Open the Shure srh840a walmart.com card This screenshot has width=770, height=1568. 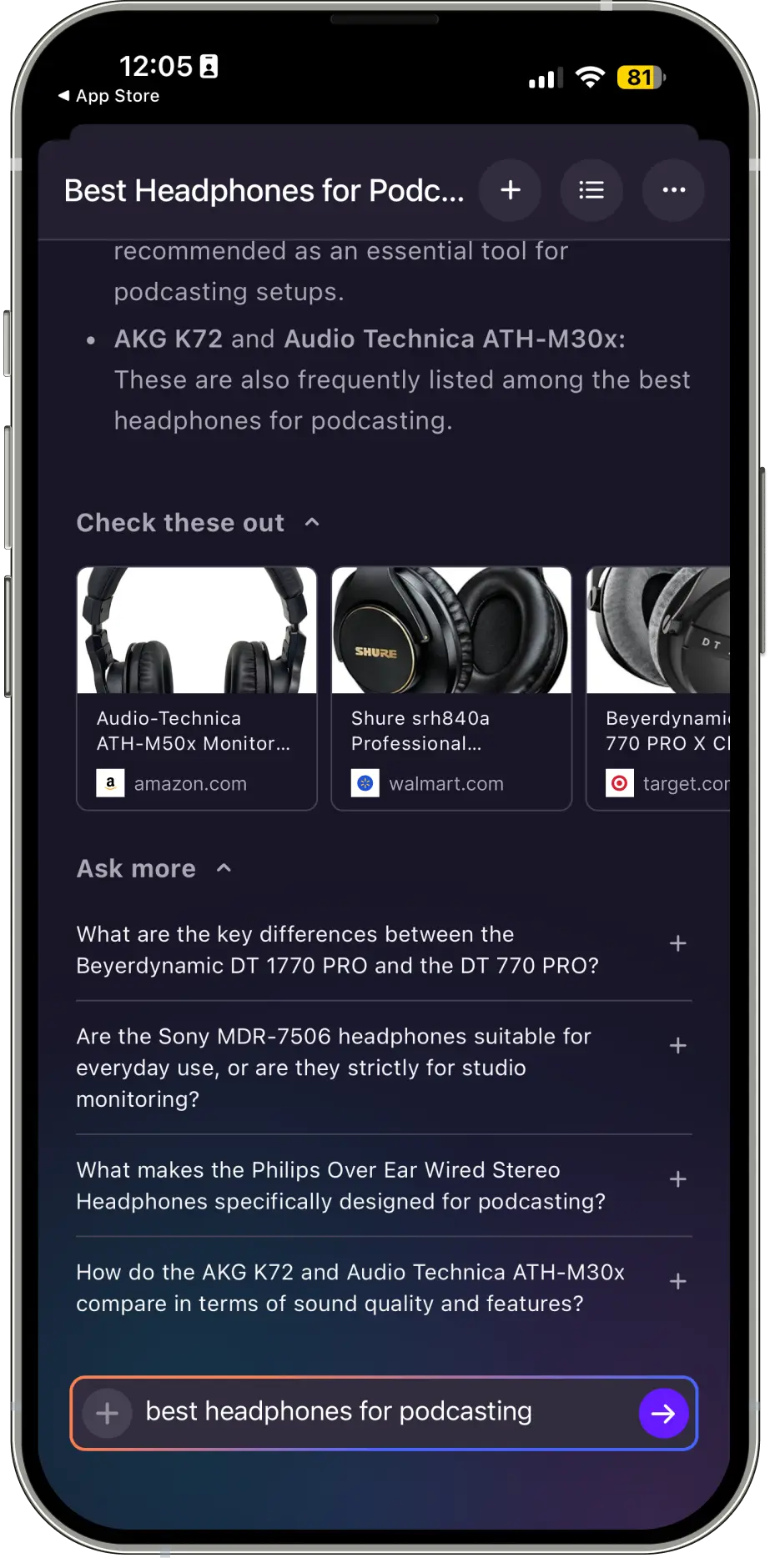[x=451, y=688]
